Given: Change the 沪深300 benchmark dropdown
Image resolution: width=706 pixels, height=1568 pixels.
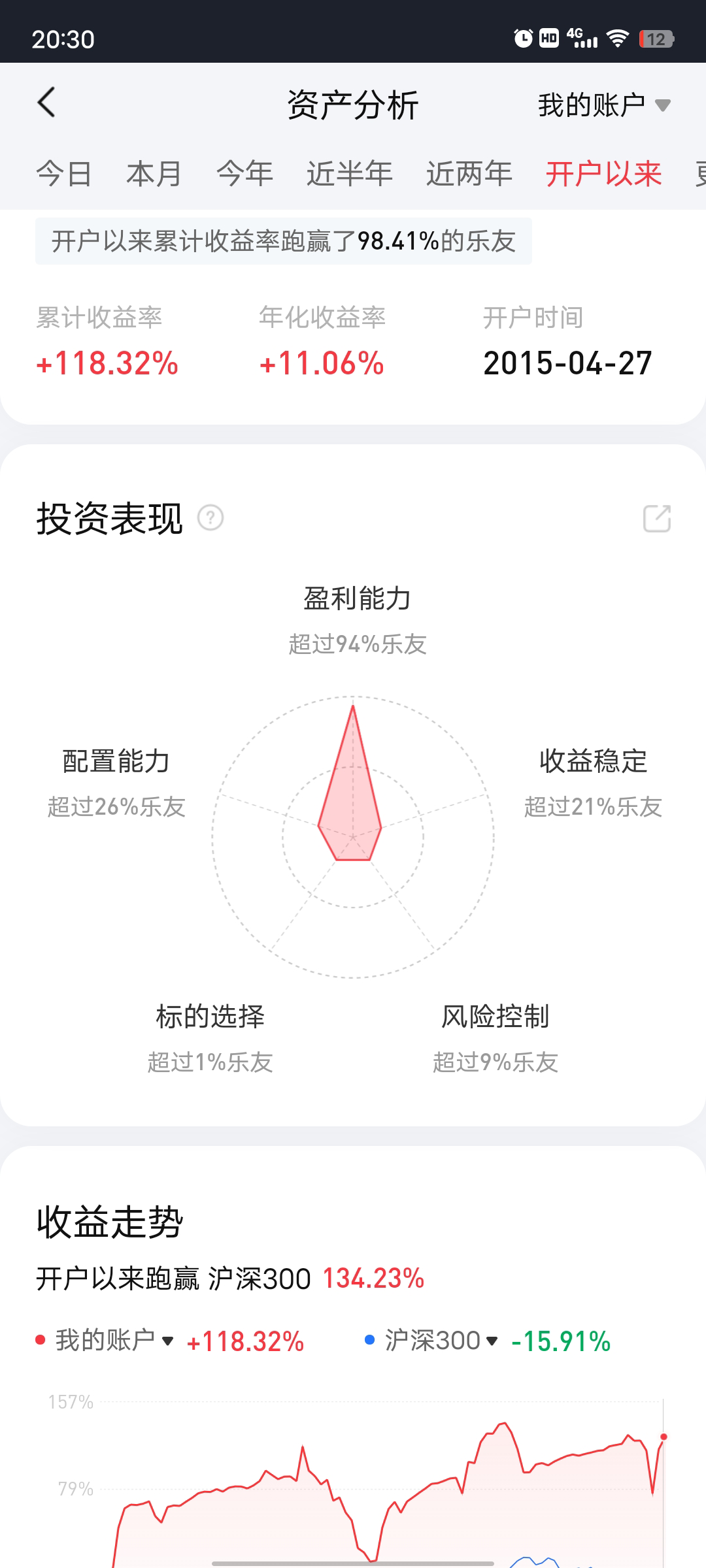Looking at the screenshot, I should pos(441,1341).
